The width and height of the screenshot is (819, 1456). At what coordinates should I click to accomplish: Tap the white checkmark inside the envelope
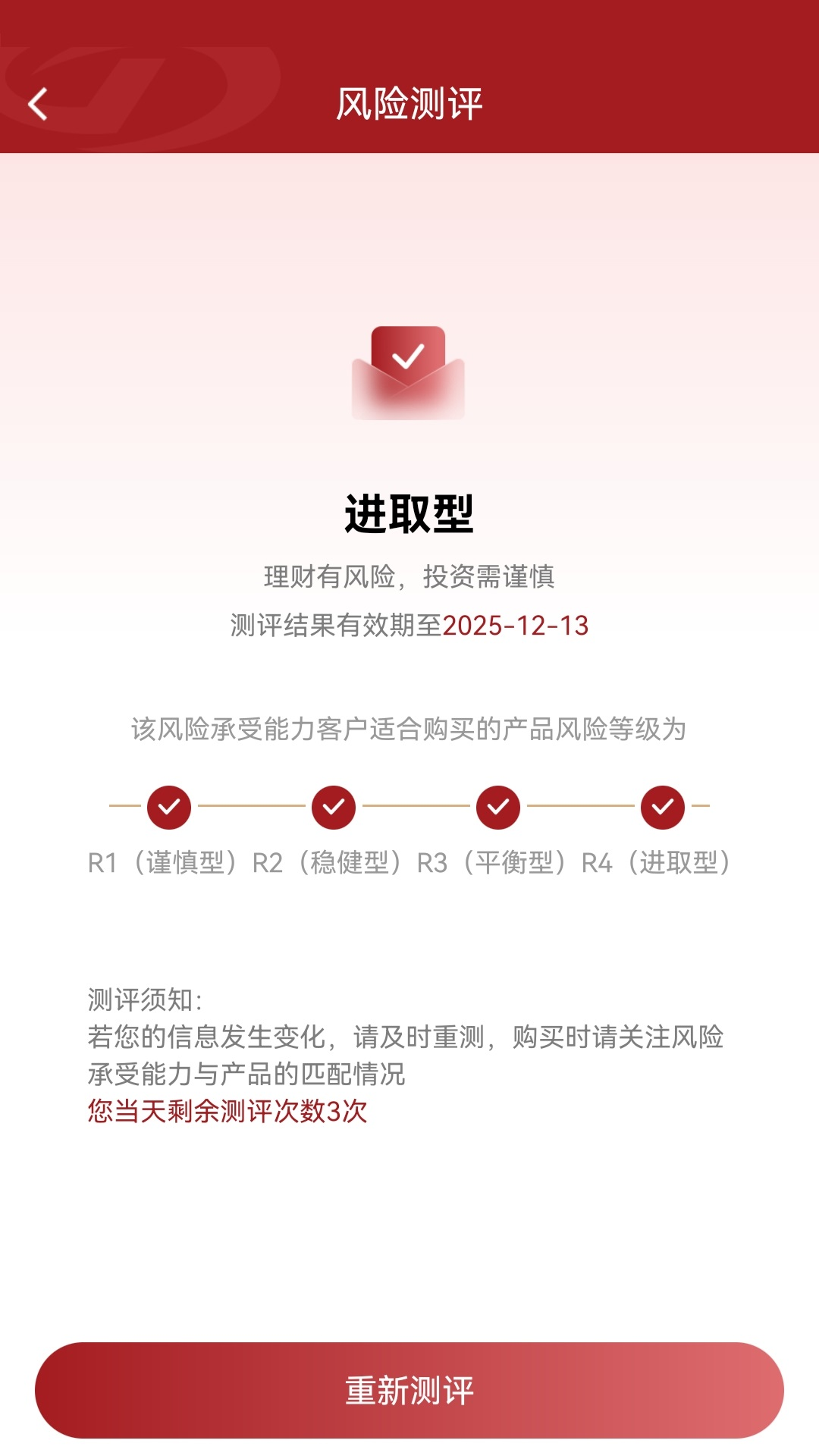click(407, 356)
